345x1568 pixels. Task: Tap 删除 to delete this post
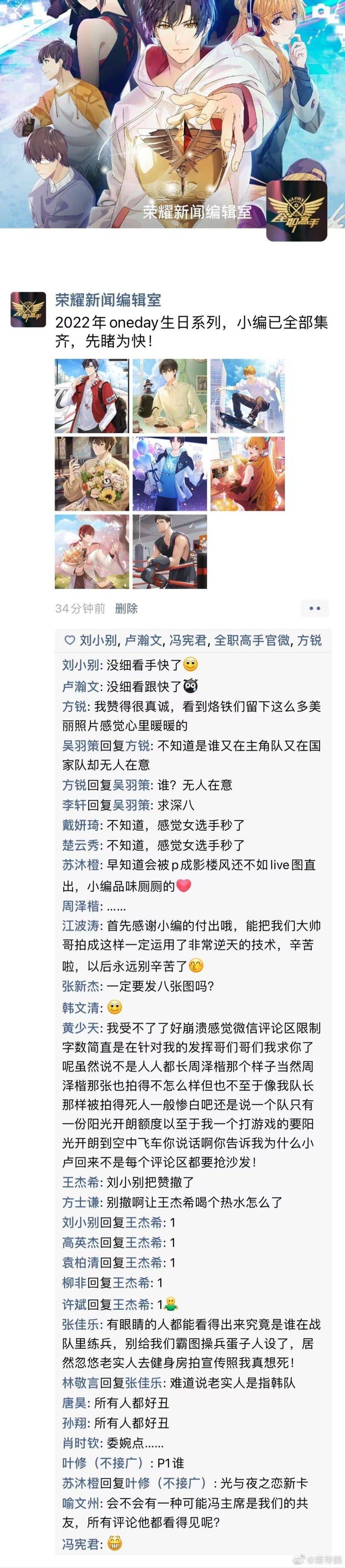[126, 608]
